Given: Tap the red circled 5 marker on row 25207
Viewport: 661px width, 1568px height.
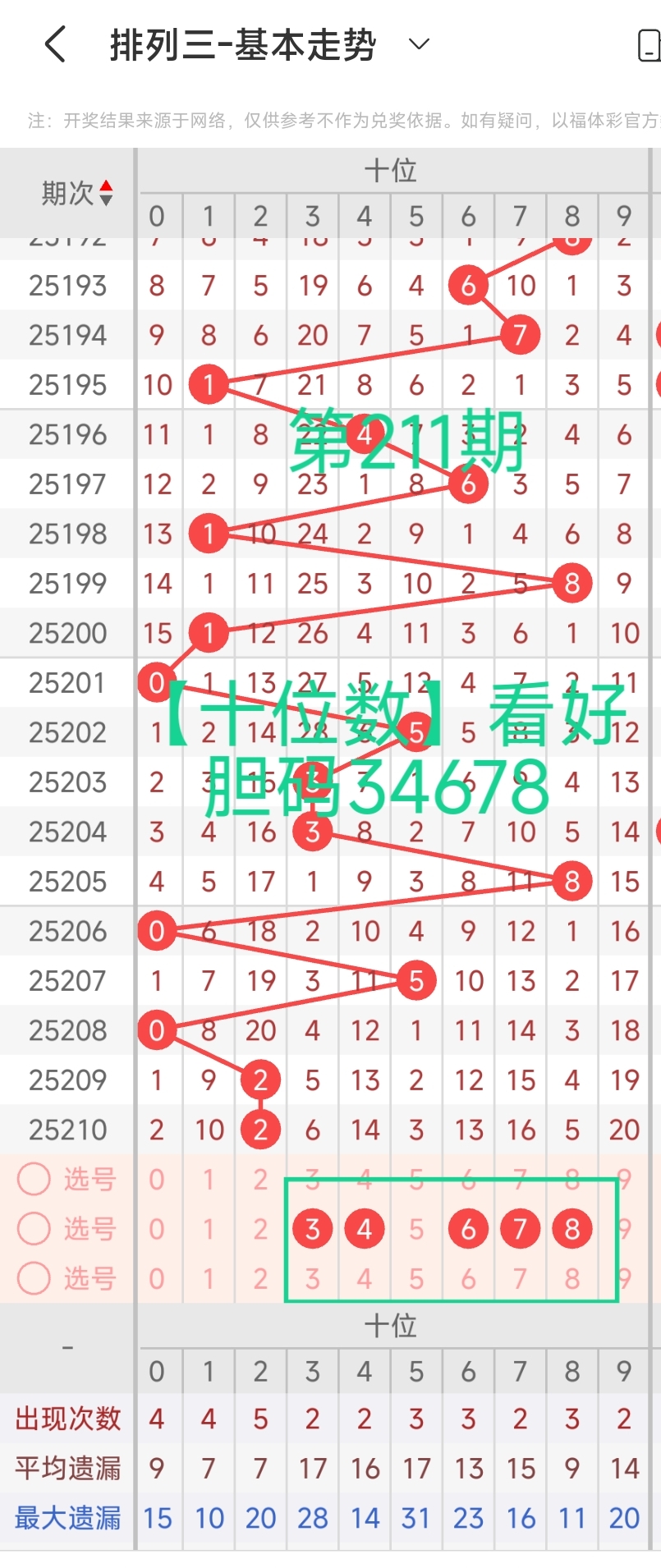Looking at the screenshot, I should point(416,980).
